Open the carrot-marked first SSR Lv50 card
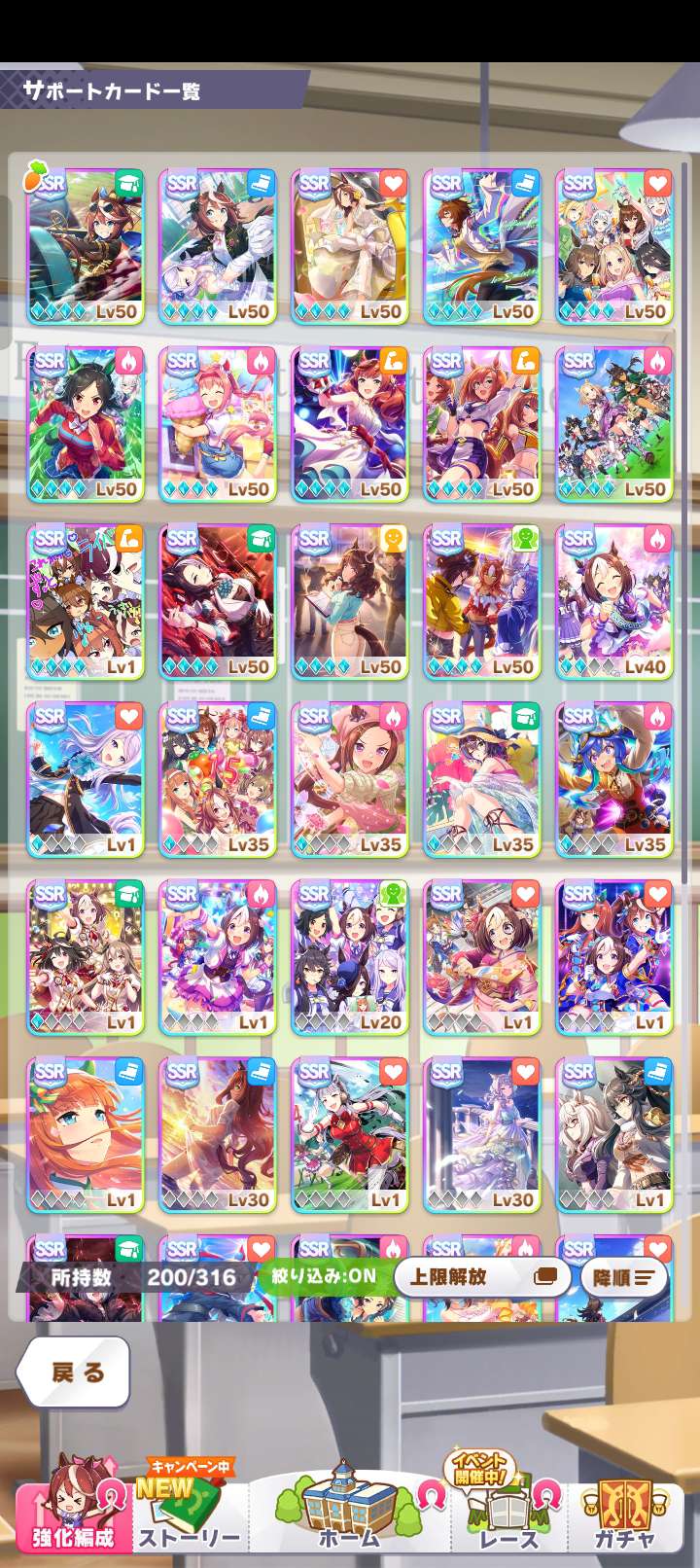This screenshot has height=1568, width=700. 86,246
